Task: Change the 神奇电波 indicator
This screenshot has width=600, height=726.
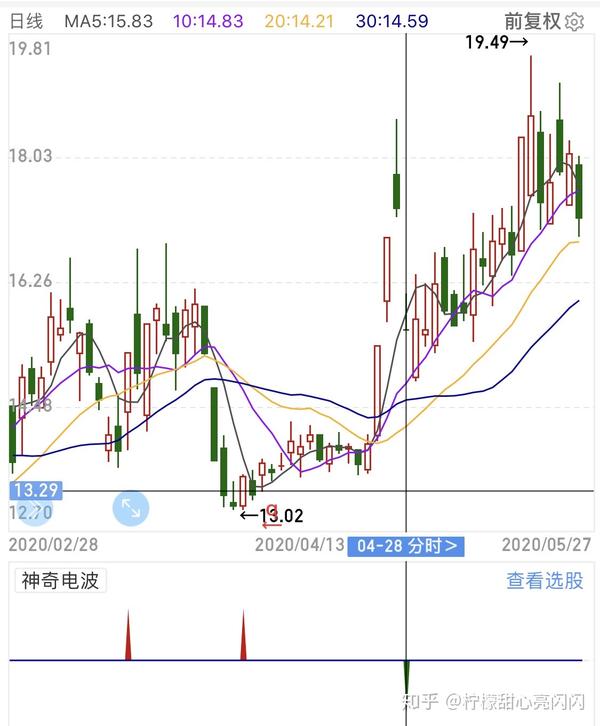Action: pyautogui.click(x=61, y=581)
